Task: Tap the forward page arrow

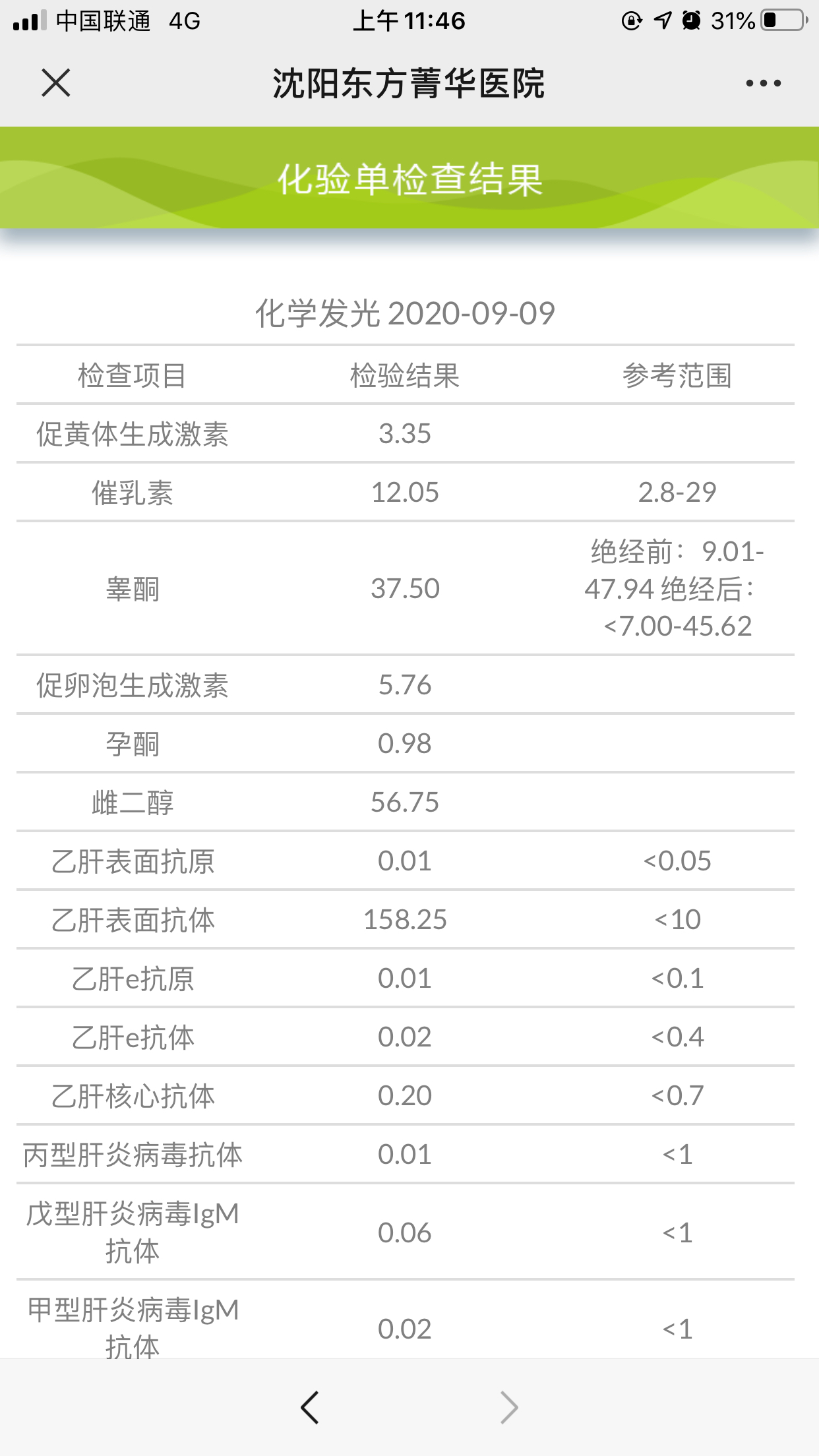Action: pyautogui.click(x=509, y=1407)
